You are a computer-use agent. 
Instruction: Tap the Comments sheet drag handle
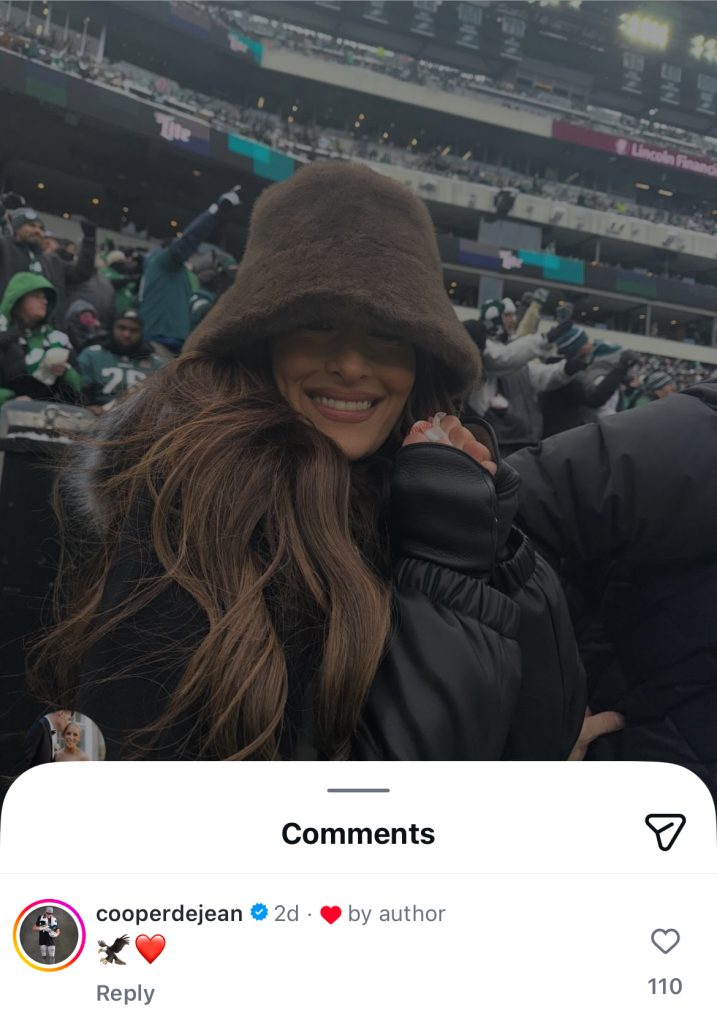358,790
